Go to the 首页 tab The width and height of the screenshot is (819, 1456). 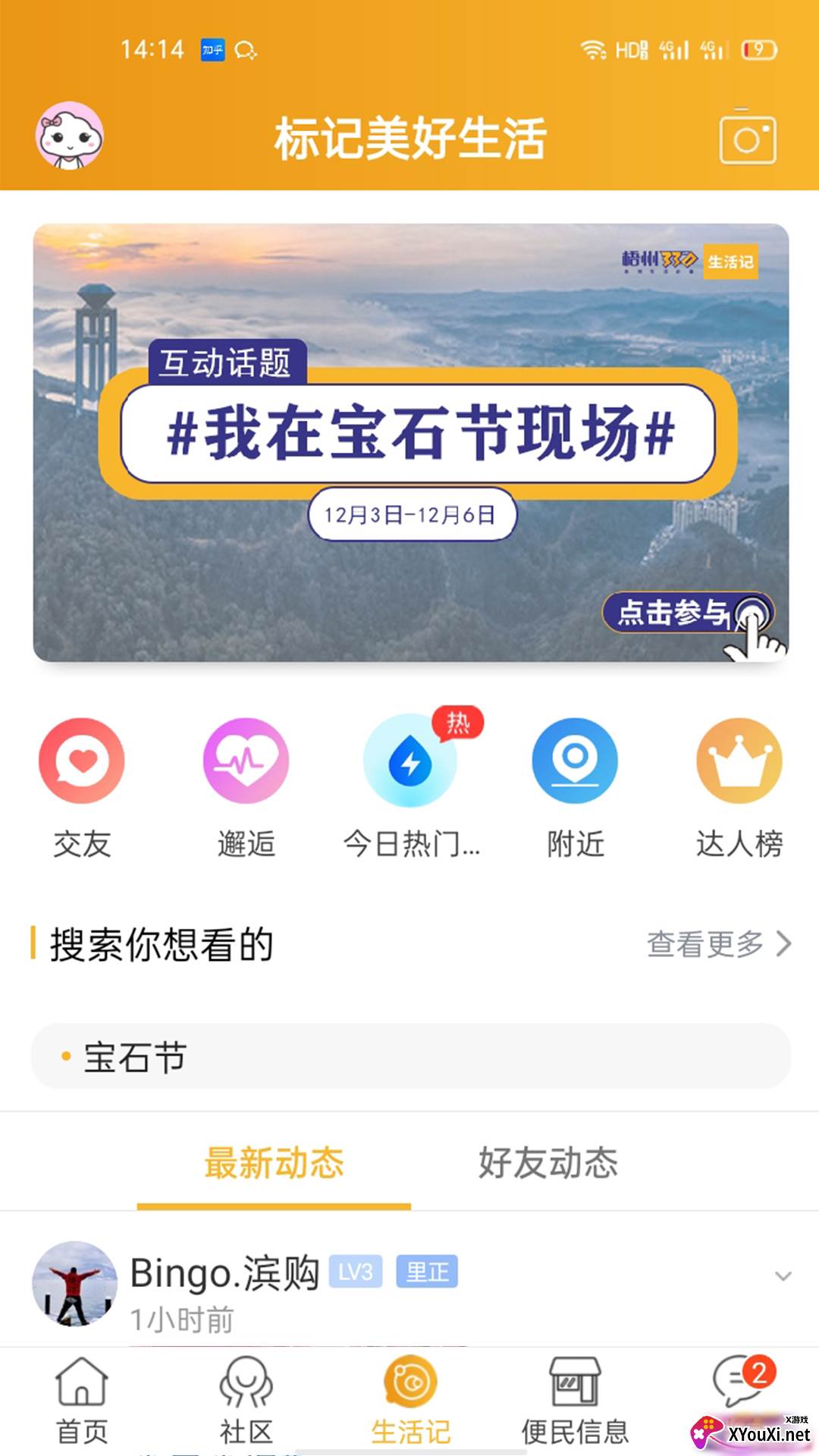click(x=82, y=1401)
